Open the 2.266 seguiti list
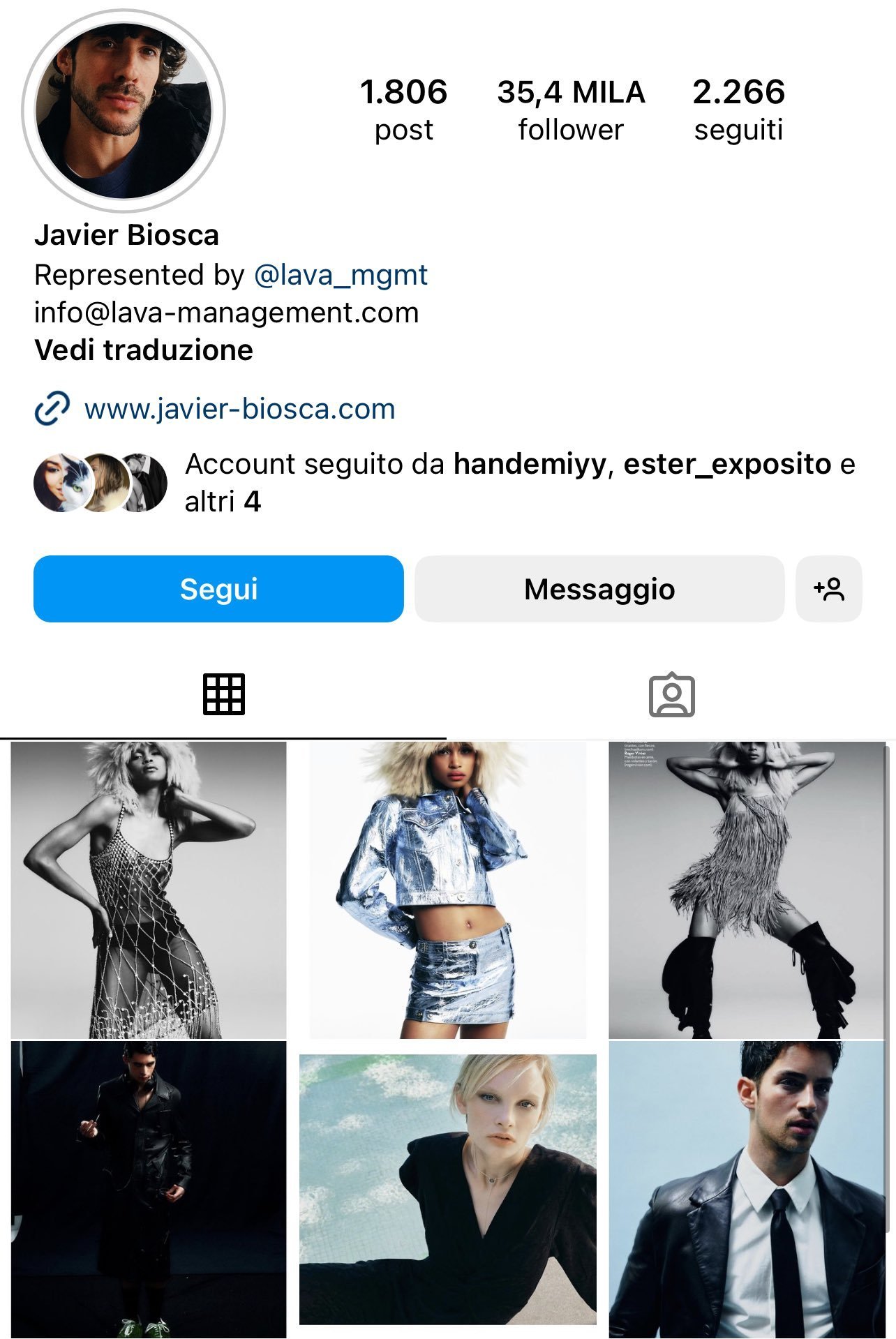 point(738,110)
